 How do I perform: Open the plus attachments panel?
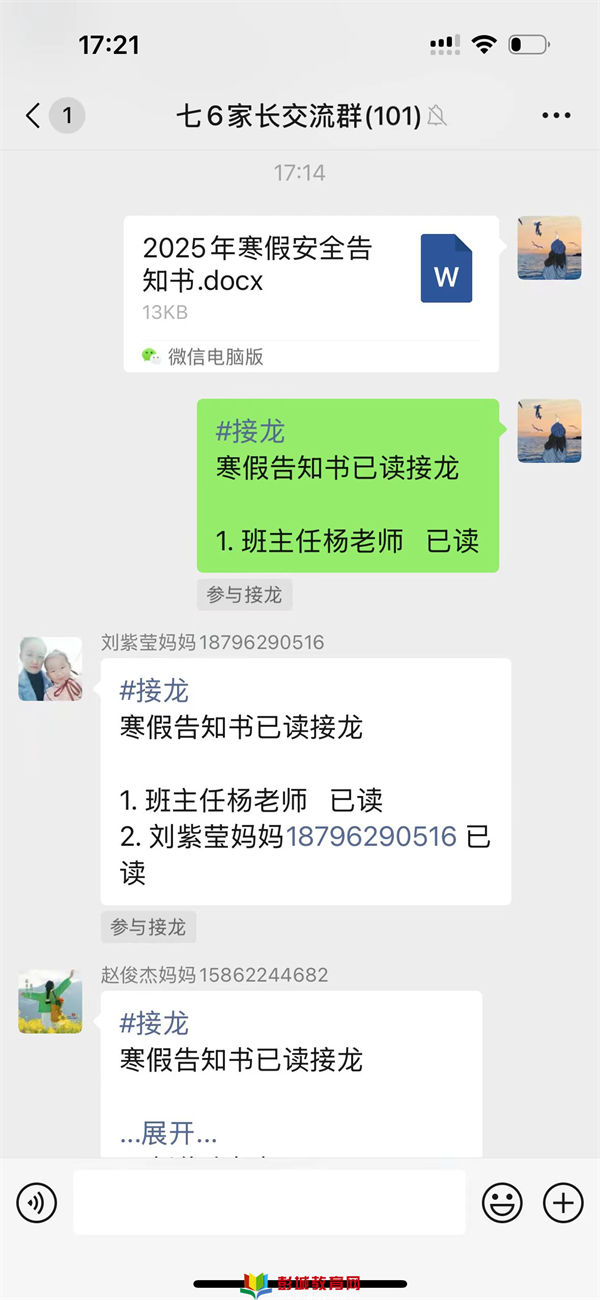pyautogui.click(x=562, y=1202)
